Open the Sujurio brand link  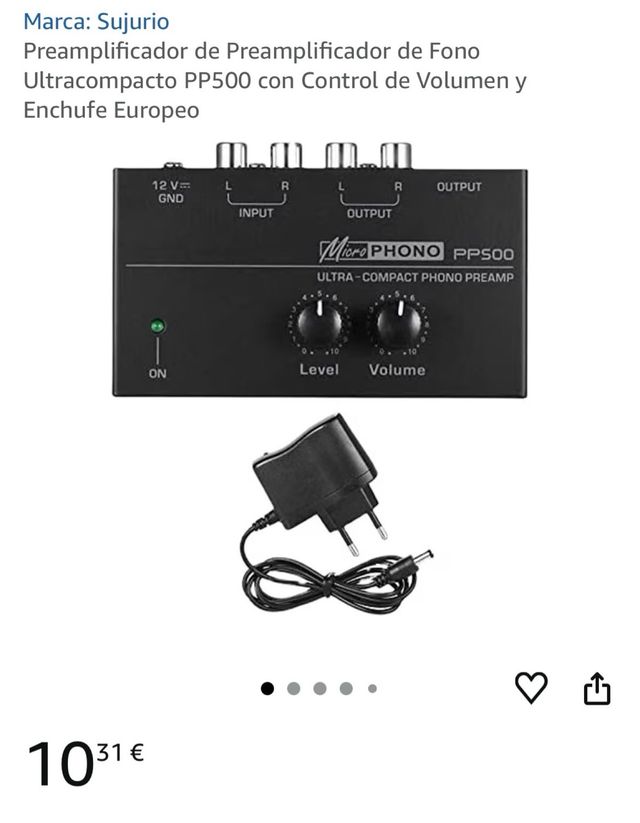pyautogui.click(x=96, y=21)
